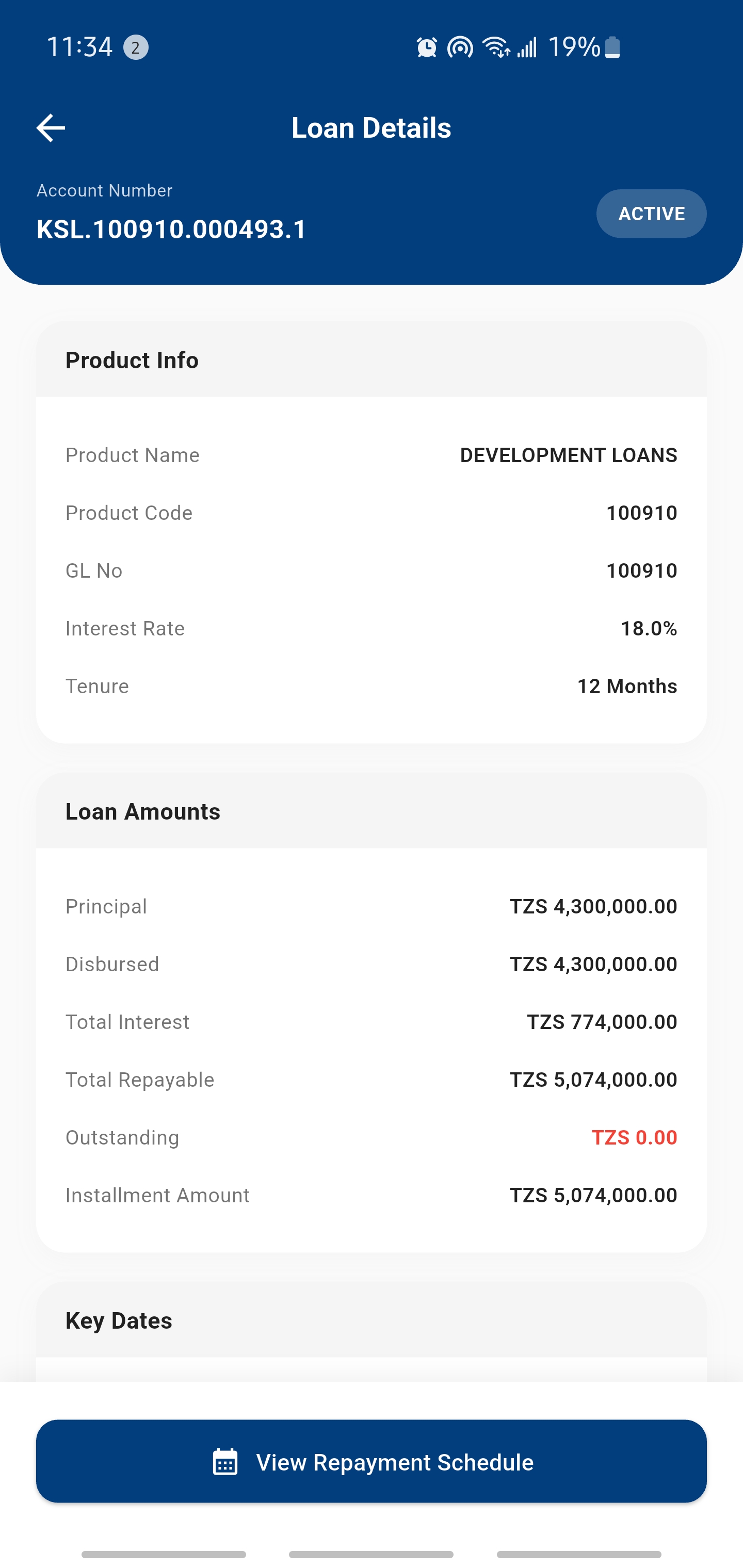Collapse the Product Info section
This screenshot has height=1568, width=743.
[132, 360]
